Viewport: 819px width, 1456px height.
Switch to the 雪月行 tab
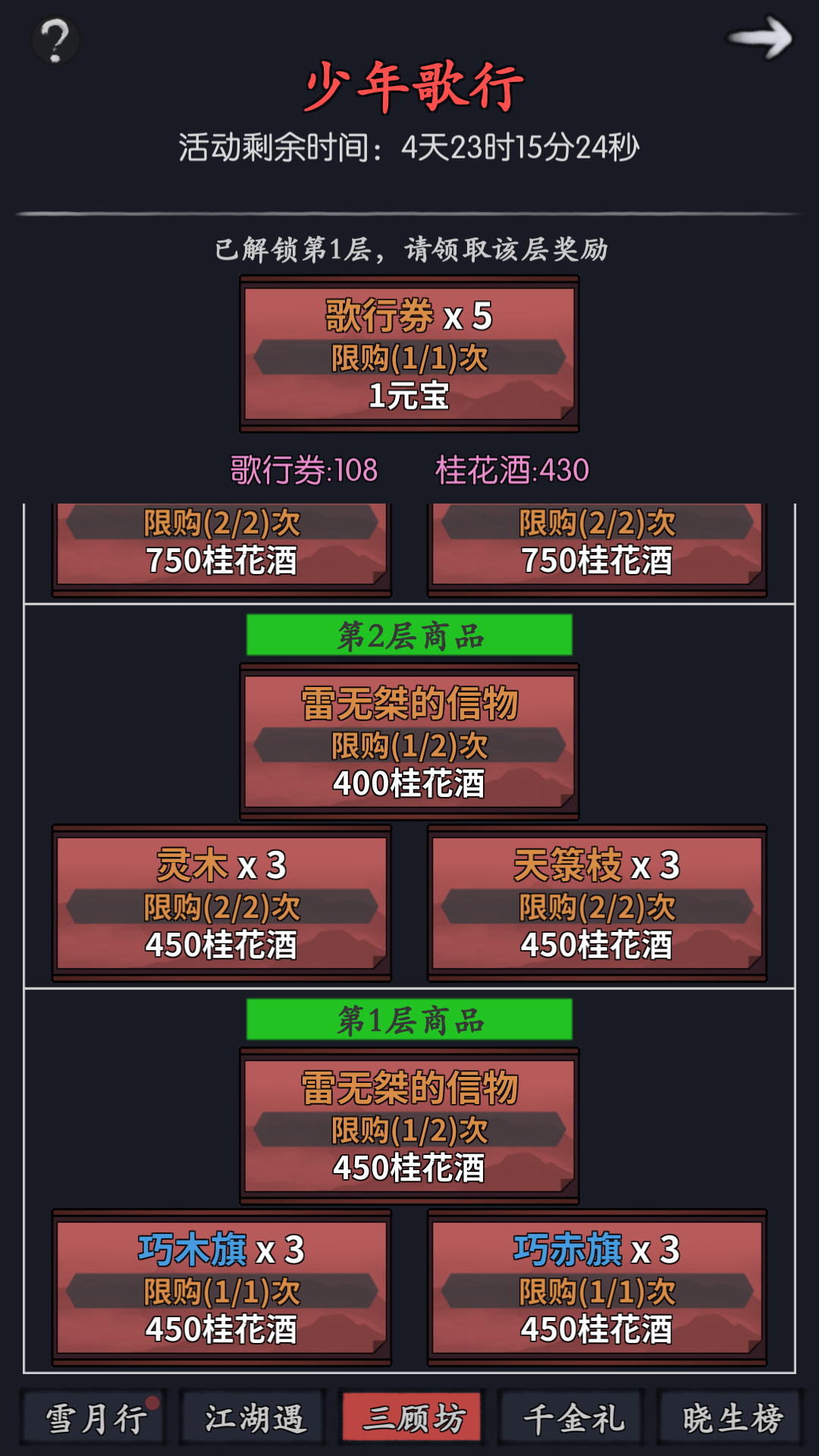pos(94,1417)
